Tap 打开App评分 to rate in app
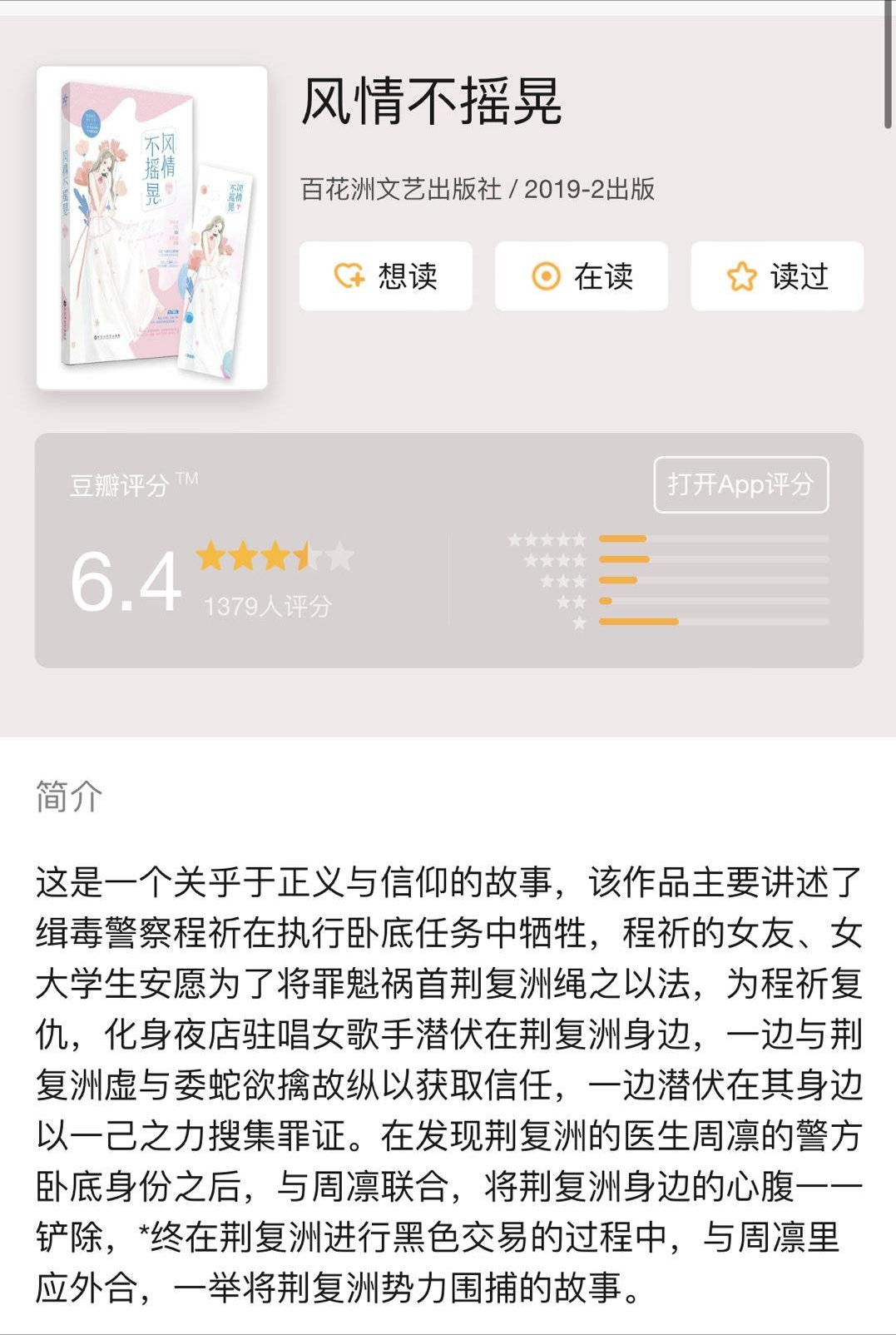 [x=740, y=484]
